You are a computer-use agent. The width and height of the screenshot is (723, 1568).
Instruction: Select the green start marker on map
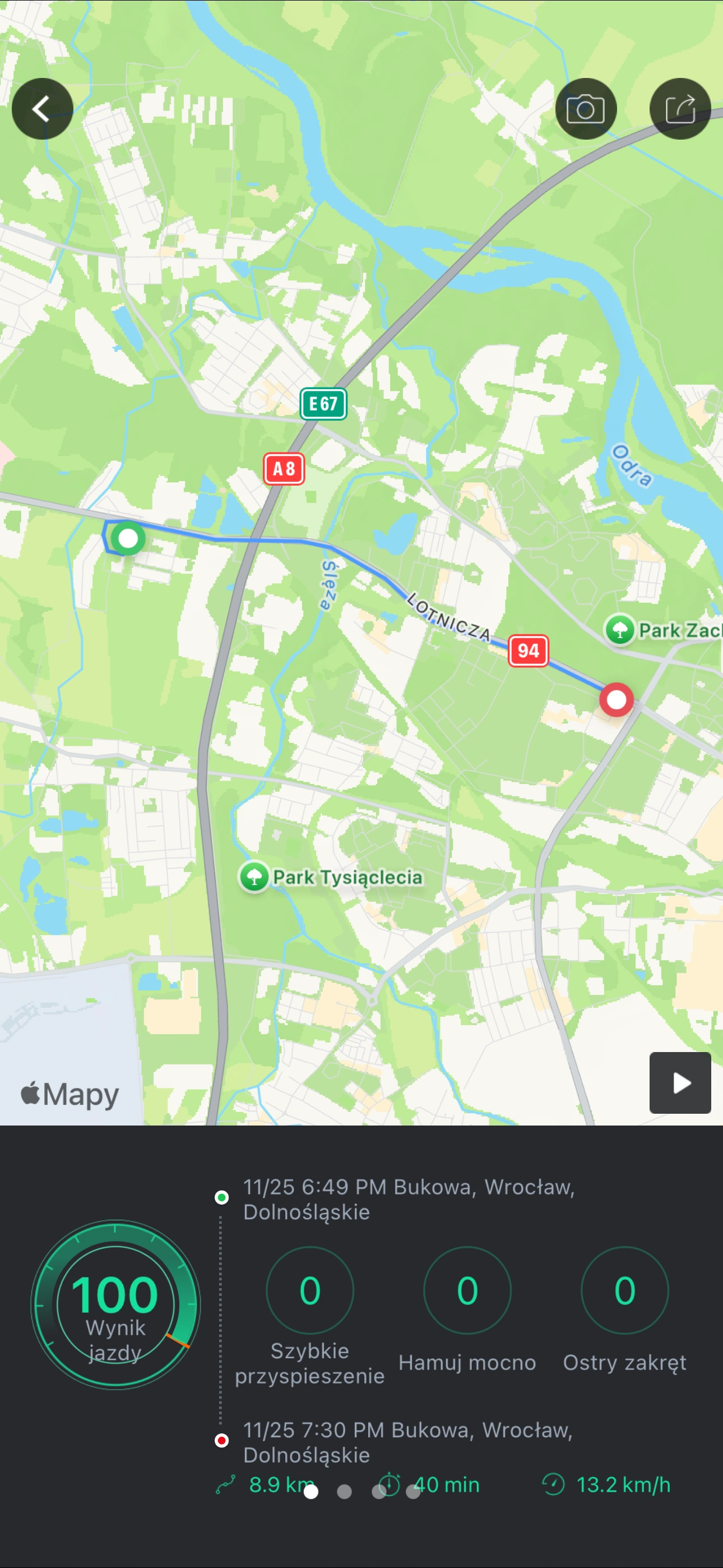pos(128,538)
